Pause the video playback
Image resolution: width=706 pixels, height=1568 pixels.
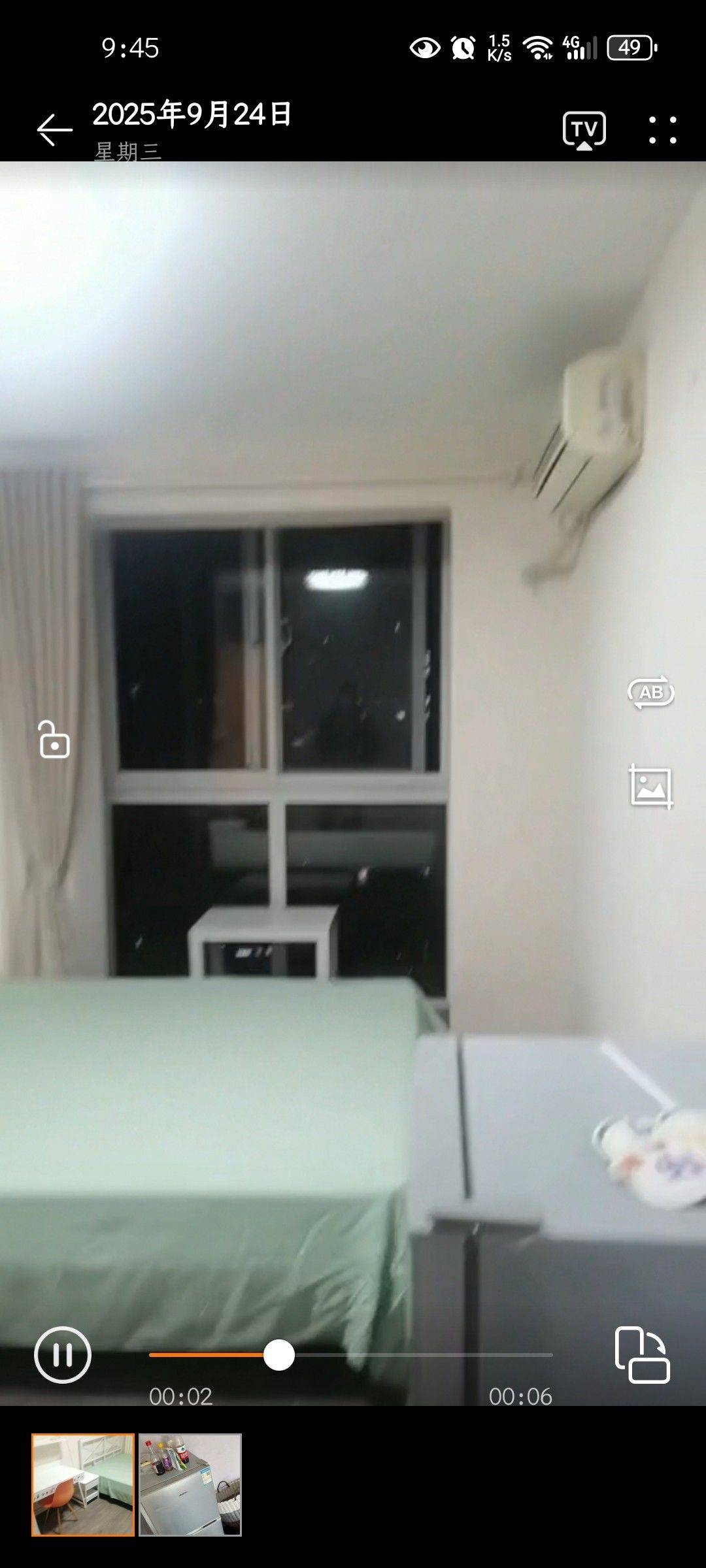[63, 1355]
